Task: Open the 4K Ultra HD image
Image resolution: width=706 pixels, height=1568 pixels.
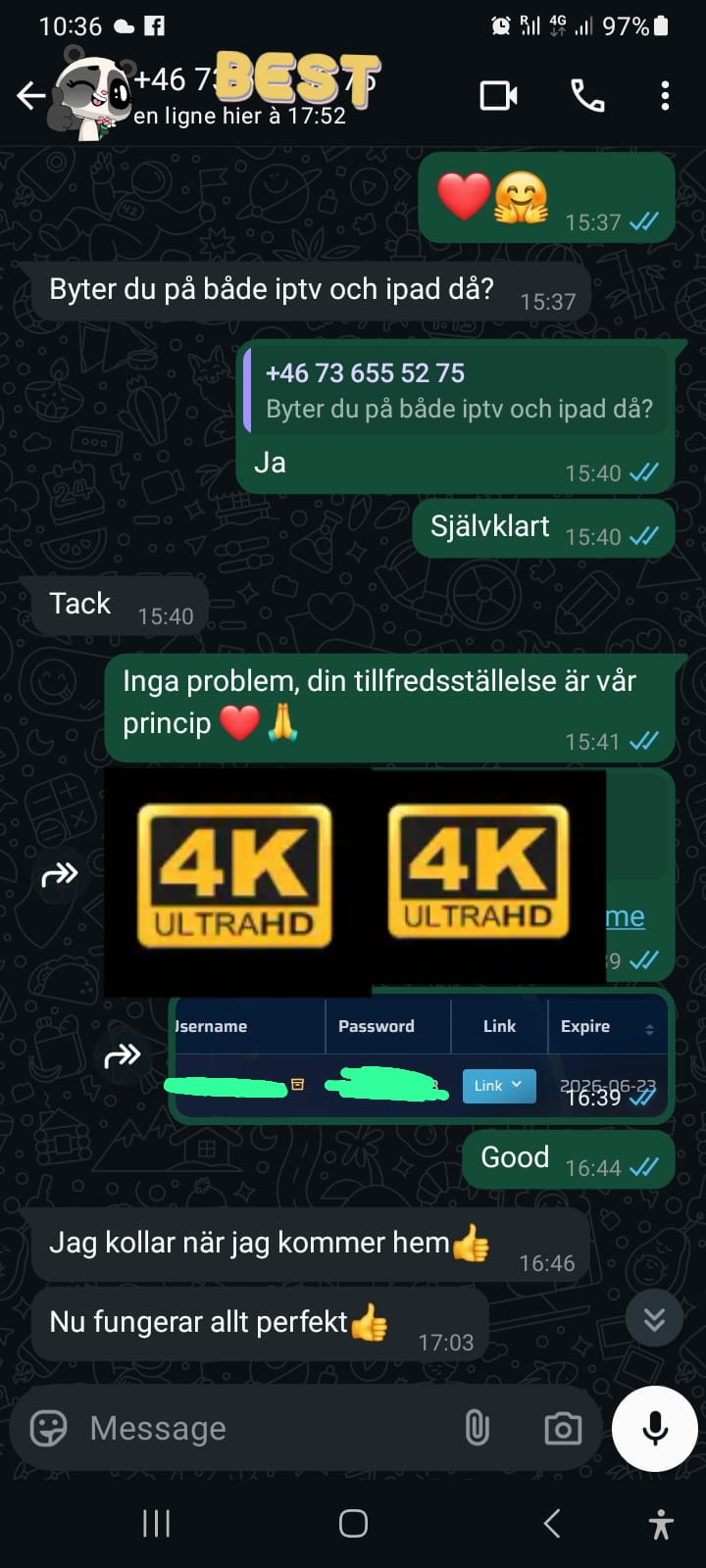Action: click(353, 875)
